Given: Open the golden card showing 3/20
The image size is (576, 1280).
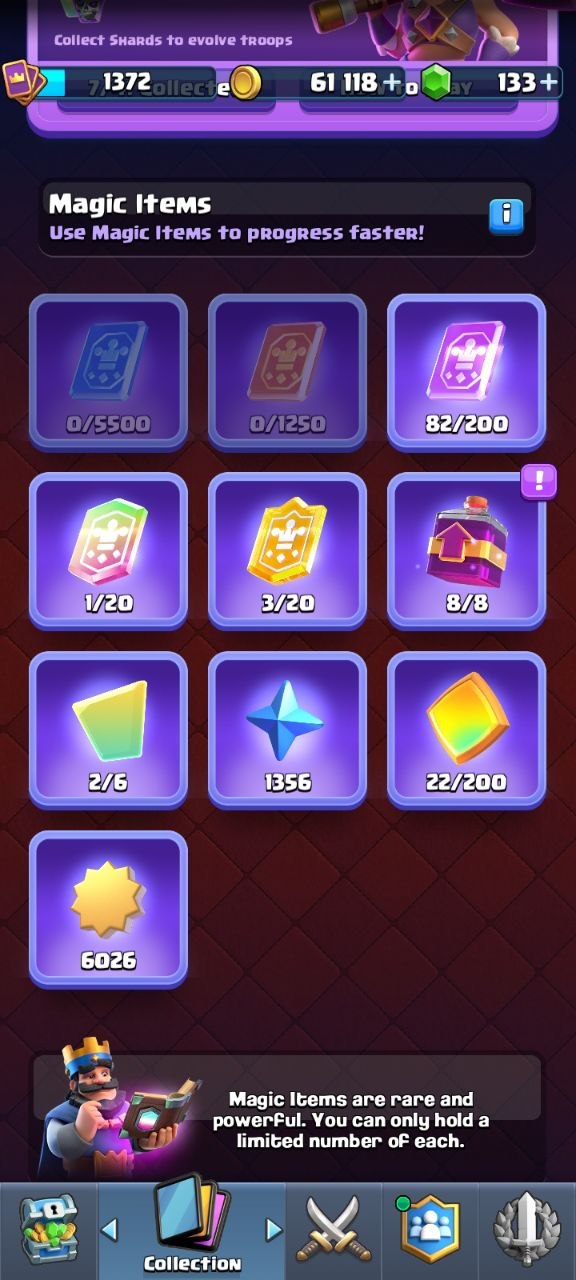Looking at the screenshot, I should tap(287, 550).
